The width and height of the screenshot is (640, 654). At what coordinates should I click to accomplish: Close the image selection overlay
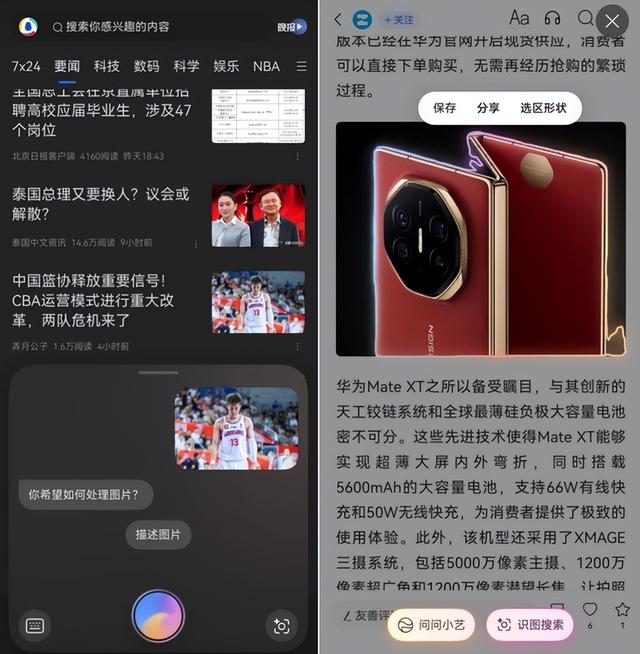[612, 21]
